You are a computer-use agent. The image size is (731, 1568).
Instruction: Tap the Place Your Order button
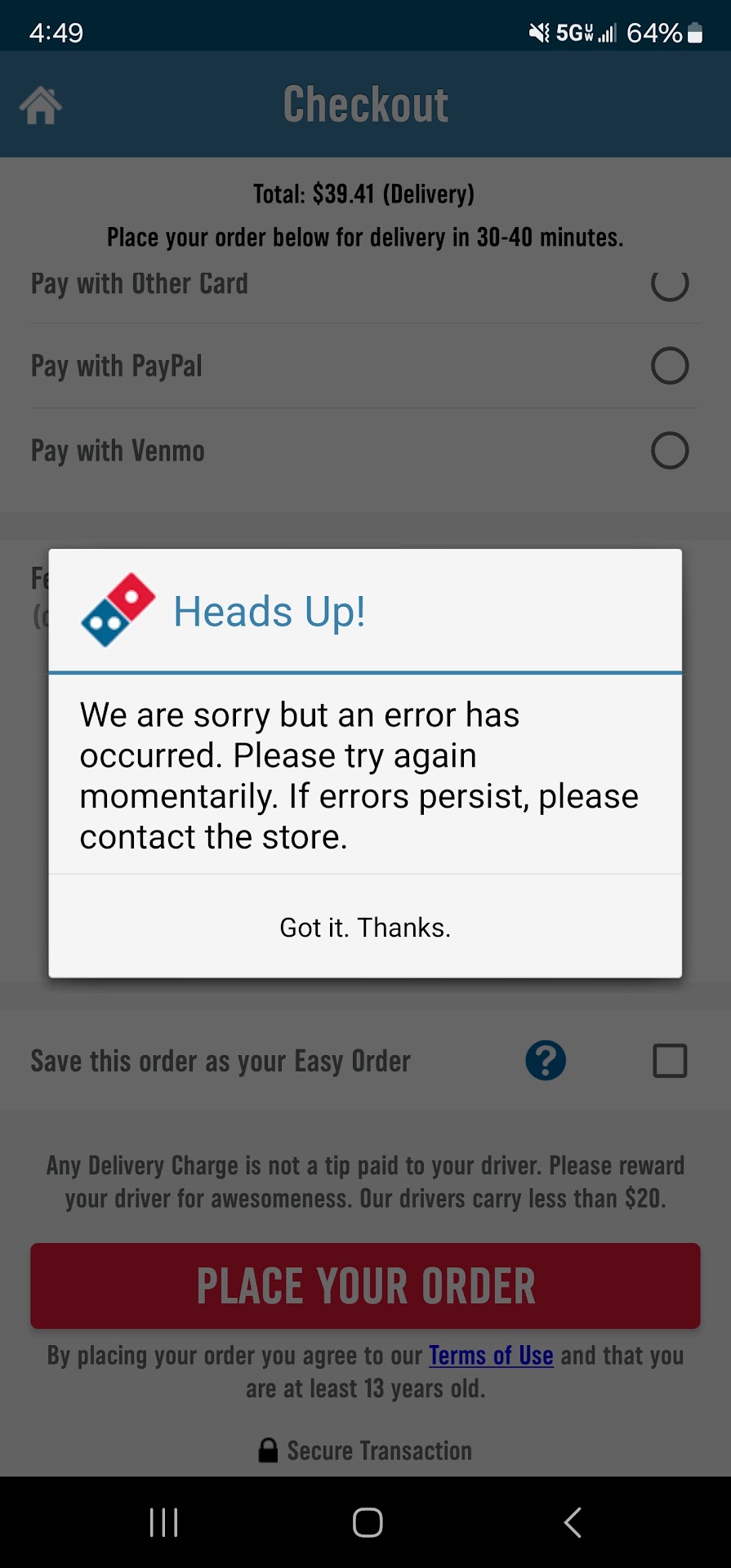pos(365,1285)
